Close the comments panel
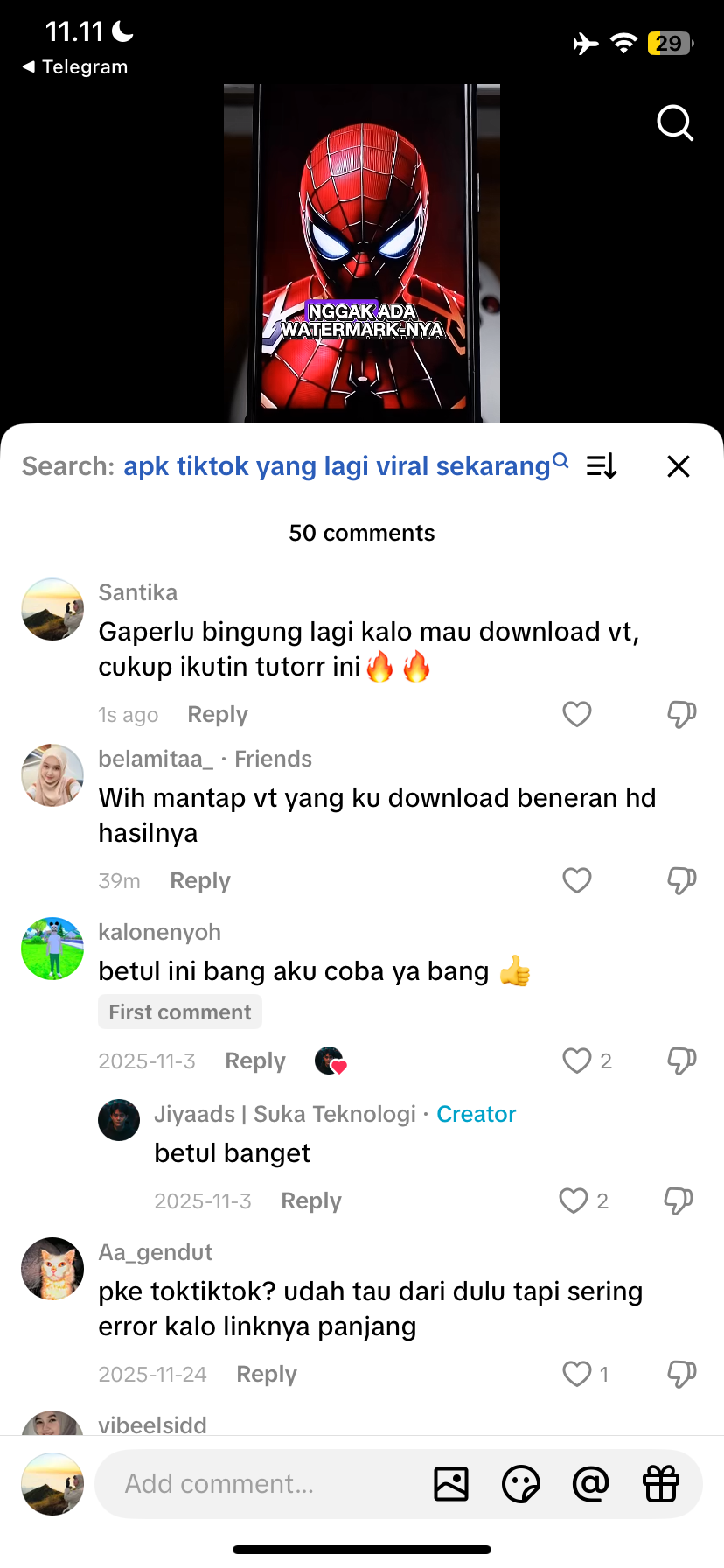 tap(679, 466)
